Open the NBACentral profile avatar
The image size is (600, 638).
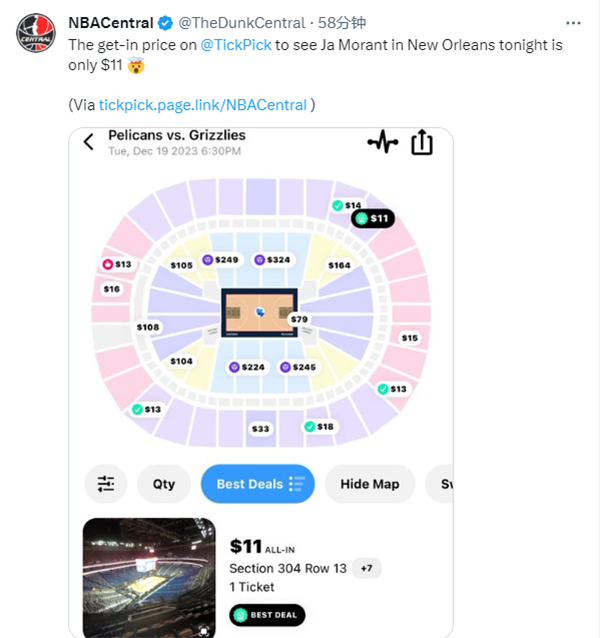tap(35, 33)
